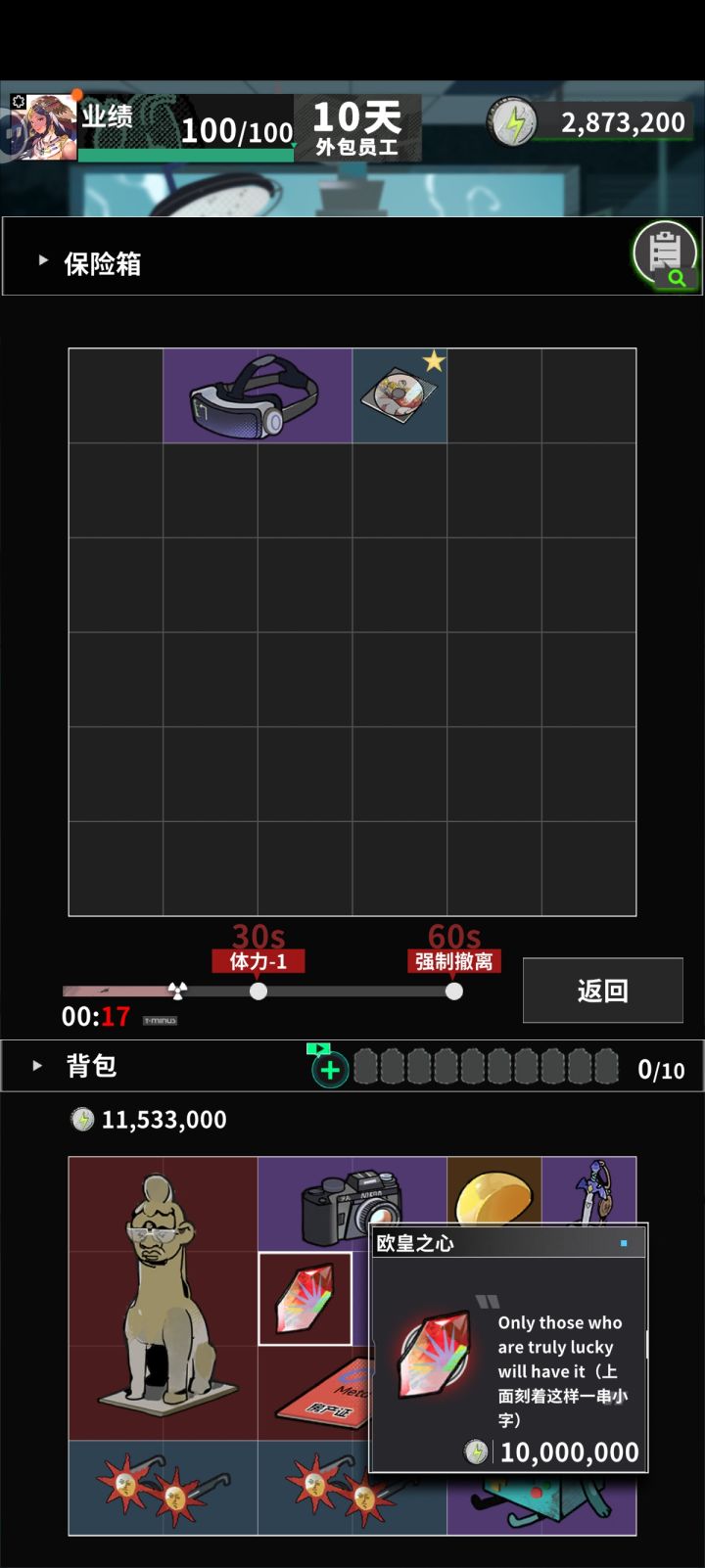The height and width of the screenshot is (1568, 705).
Task: Select the red crystal 欧皇之心 item
Action: 305,1299
